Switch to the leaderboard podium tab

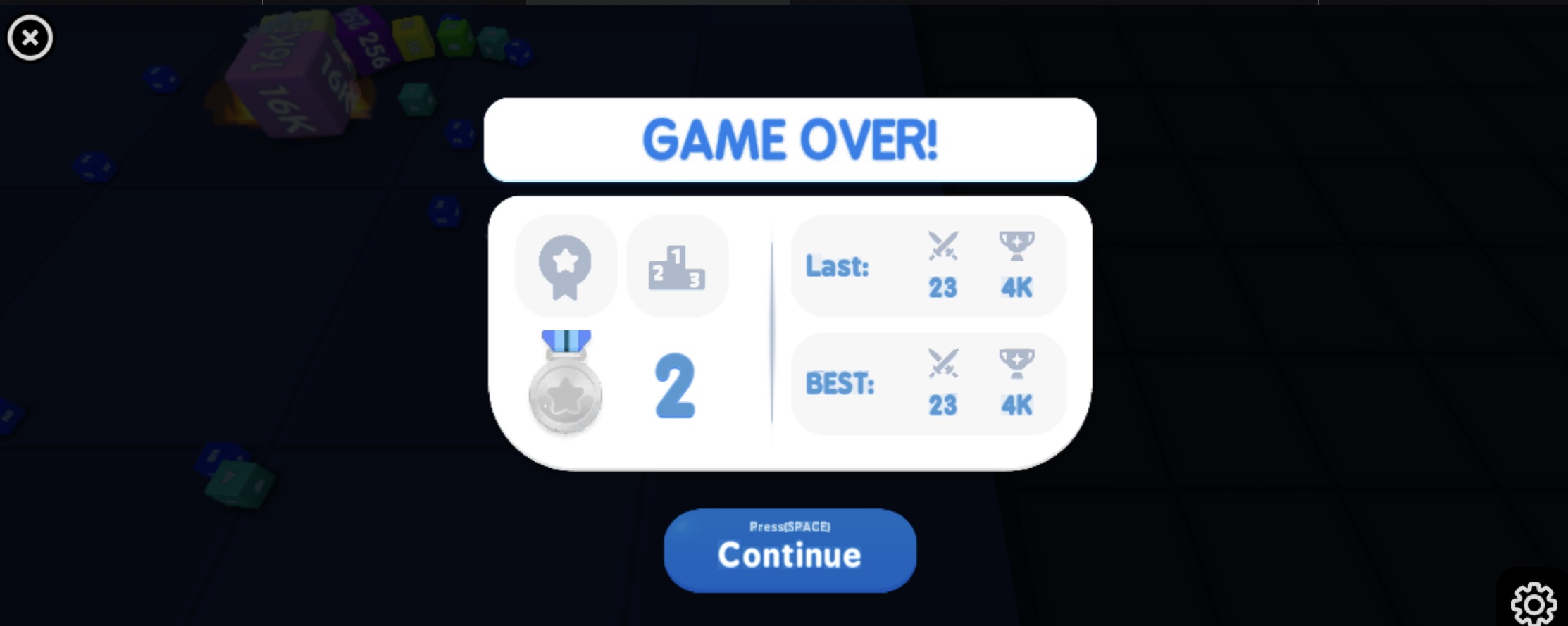coord(676,266)
